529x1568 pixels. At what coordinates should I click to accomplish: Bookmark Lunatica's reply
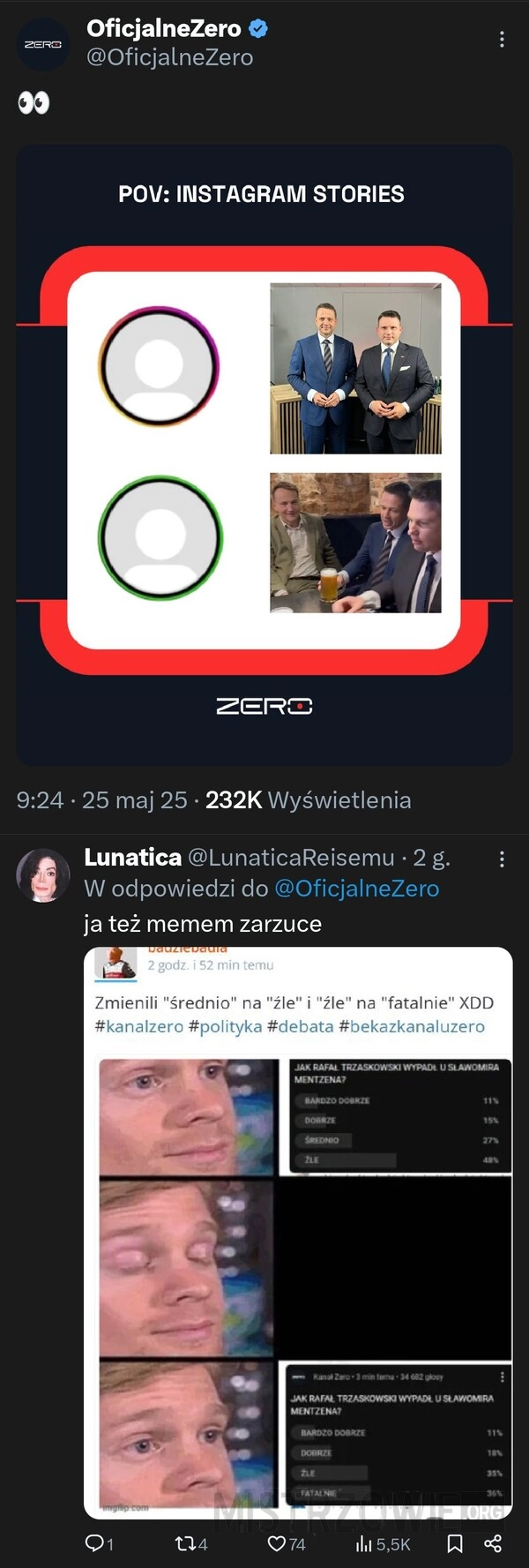pyautogui.click(x=455, y=1543)
